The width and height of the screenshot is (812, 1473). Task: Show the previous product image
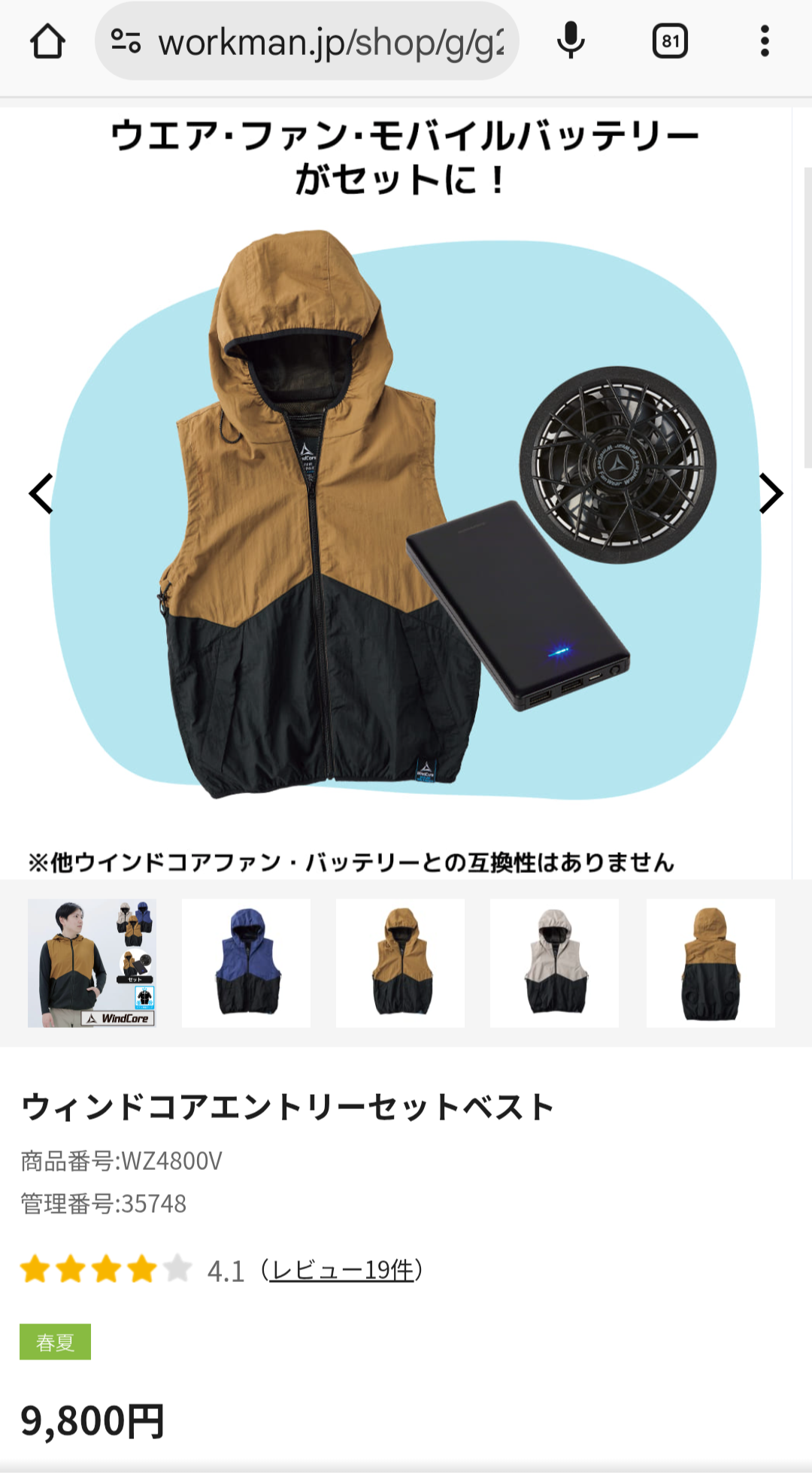(41, 494)
